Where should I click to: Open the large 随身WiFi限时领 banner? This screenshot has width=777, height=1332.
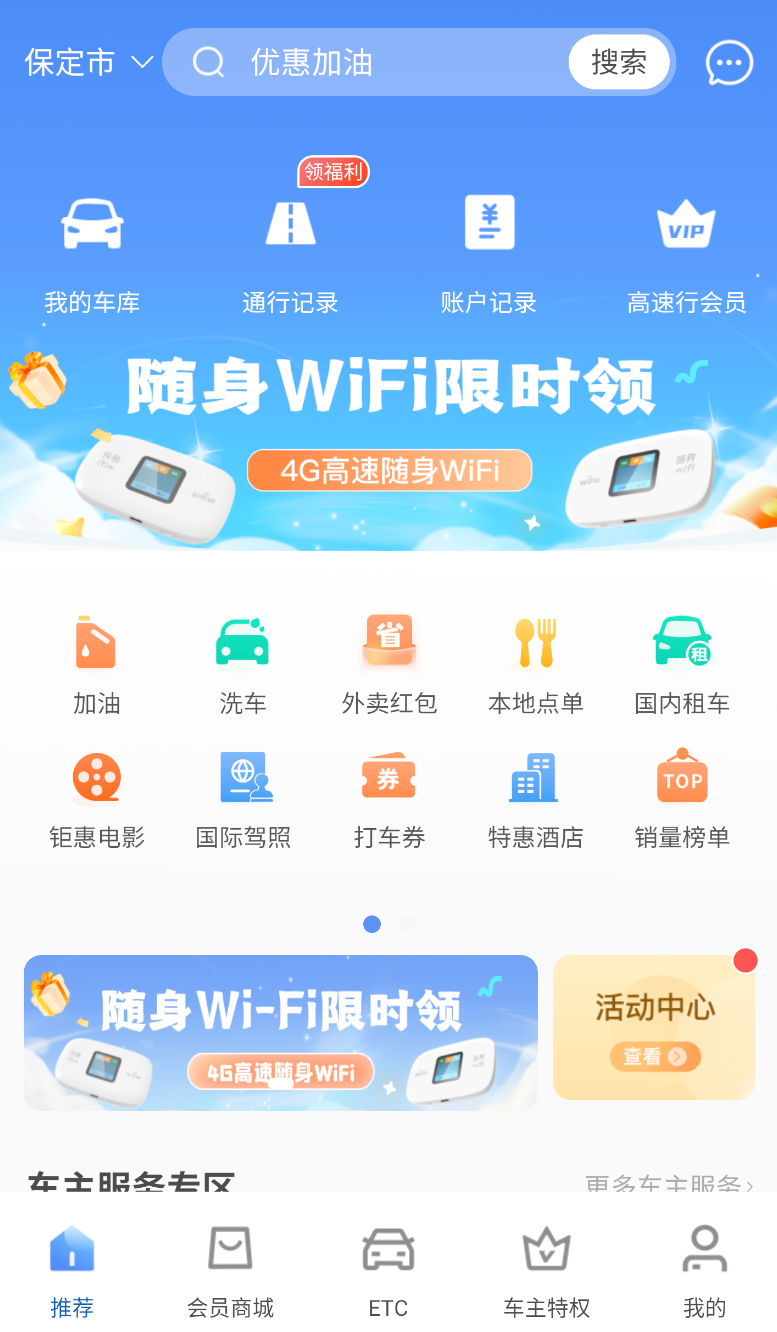tap(388, 440)
